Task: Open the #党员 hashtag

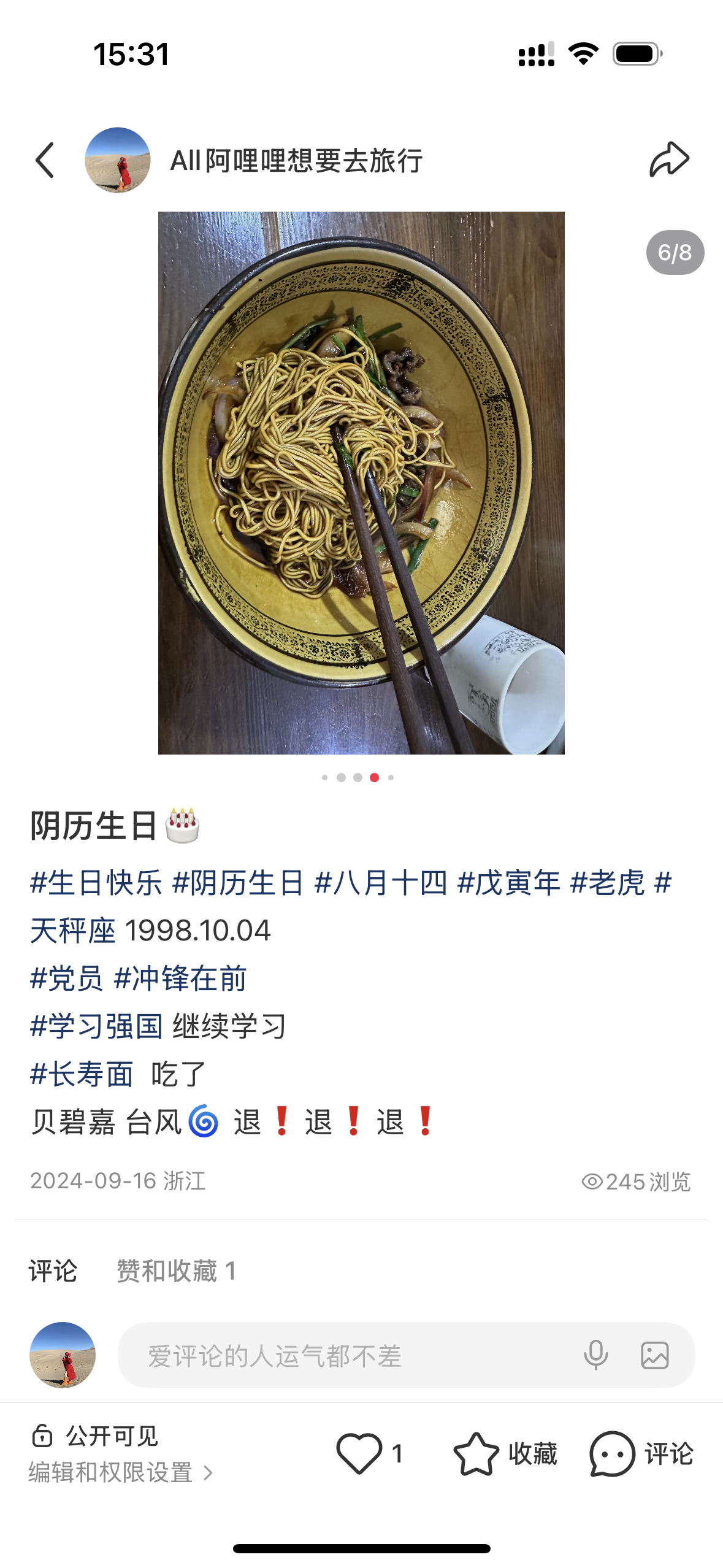Action: click(67, 978)
